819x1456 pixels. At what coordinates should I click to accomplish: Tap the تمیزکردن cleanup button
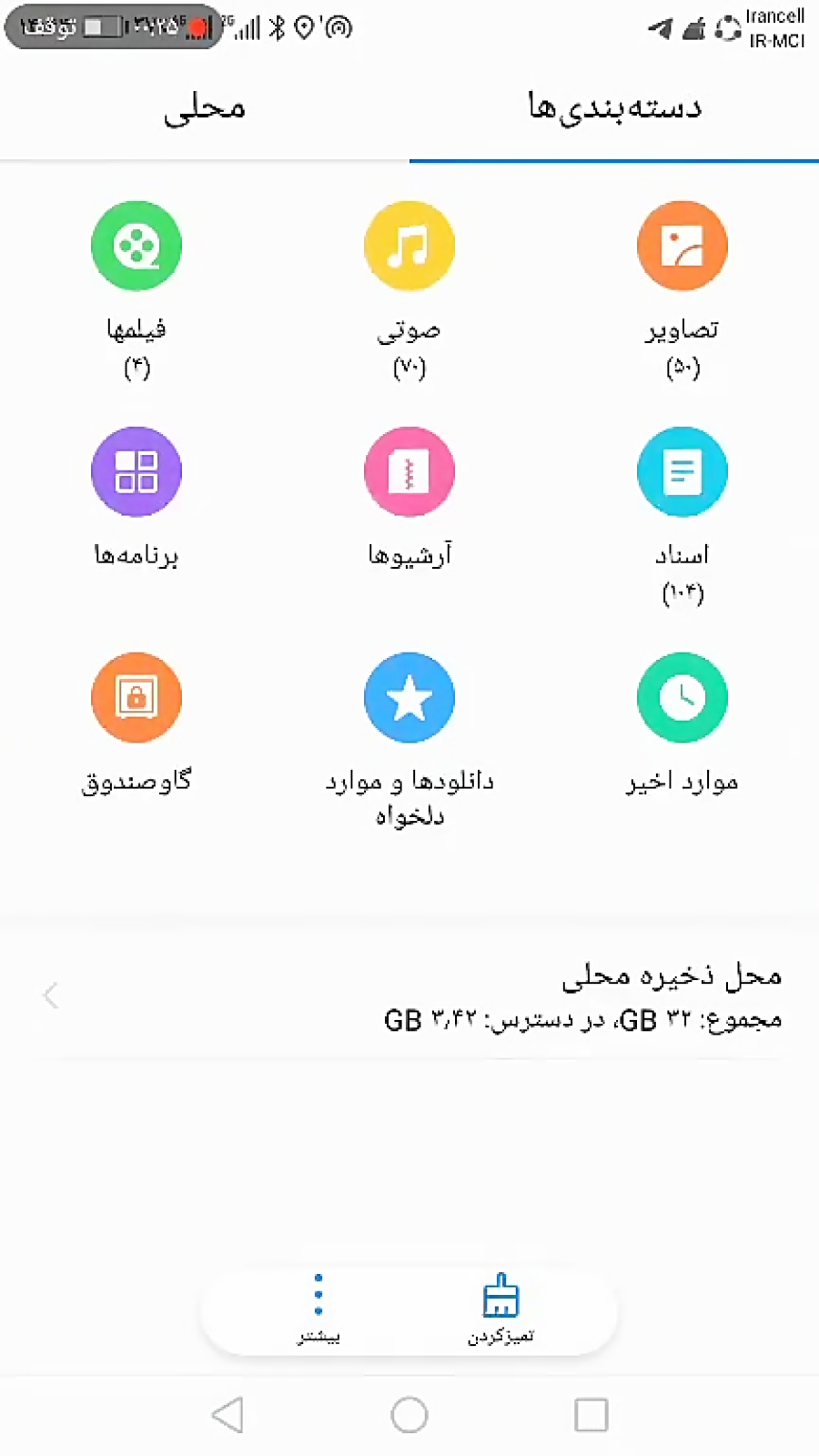click(500, 1309)
